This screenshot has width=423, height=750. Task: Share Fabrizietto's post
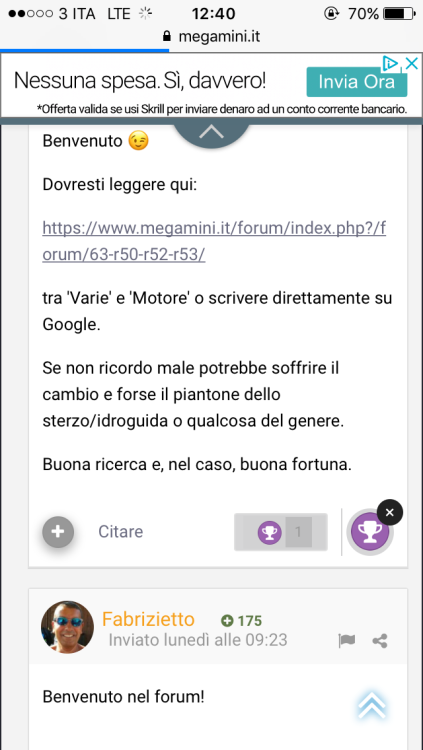click(x=380, y=641)
